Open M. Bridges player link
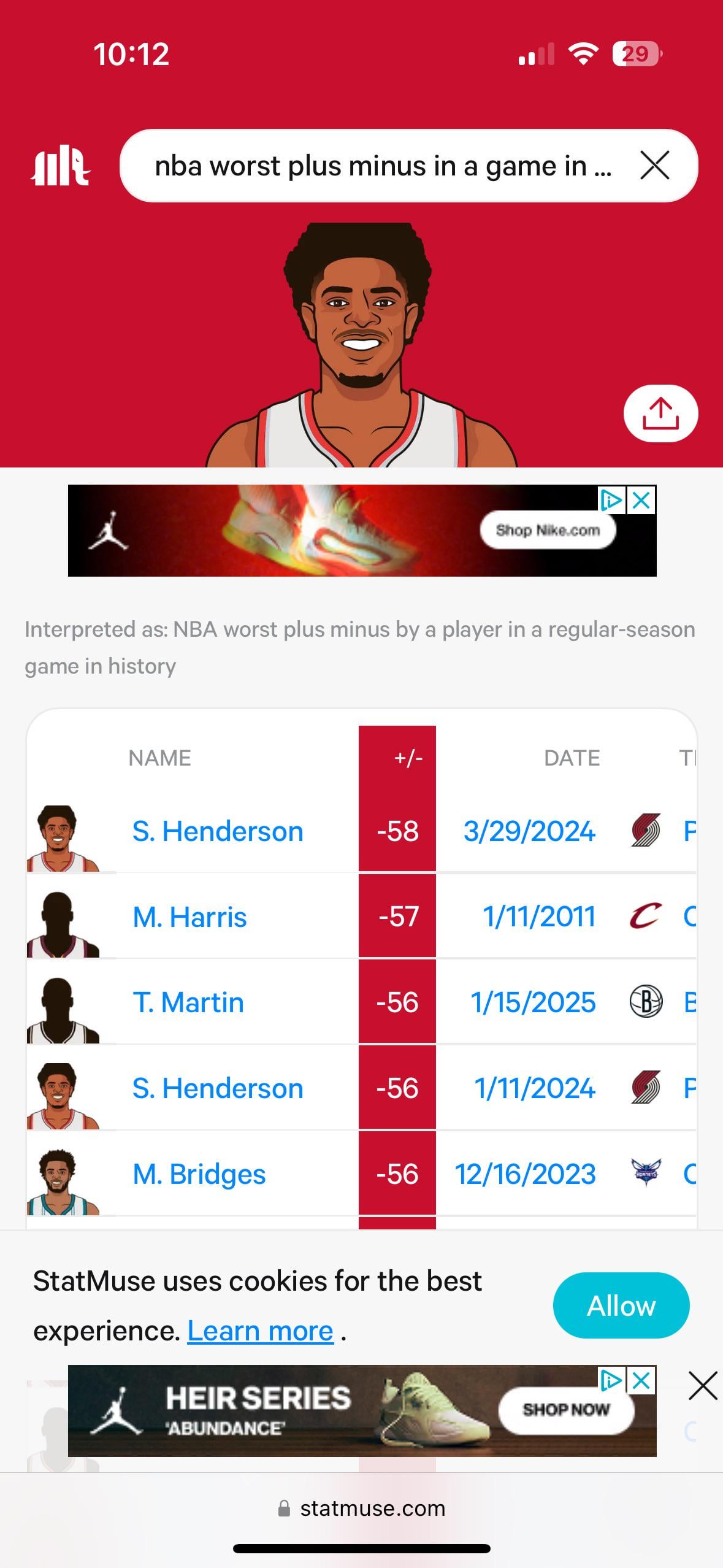Image resolution: width=723 pixels, height=1568 pixels. [199, 1175]
